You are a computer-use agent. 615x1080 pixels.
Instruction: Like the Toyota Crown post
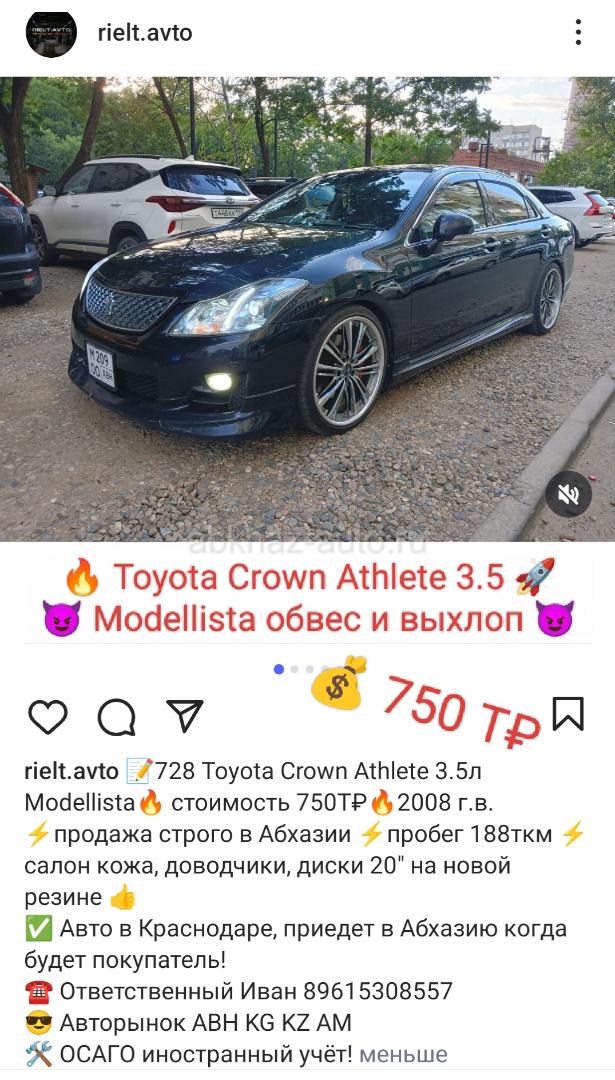click(48, 716)
